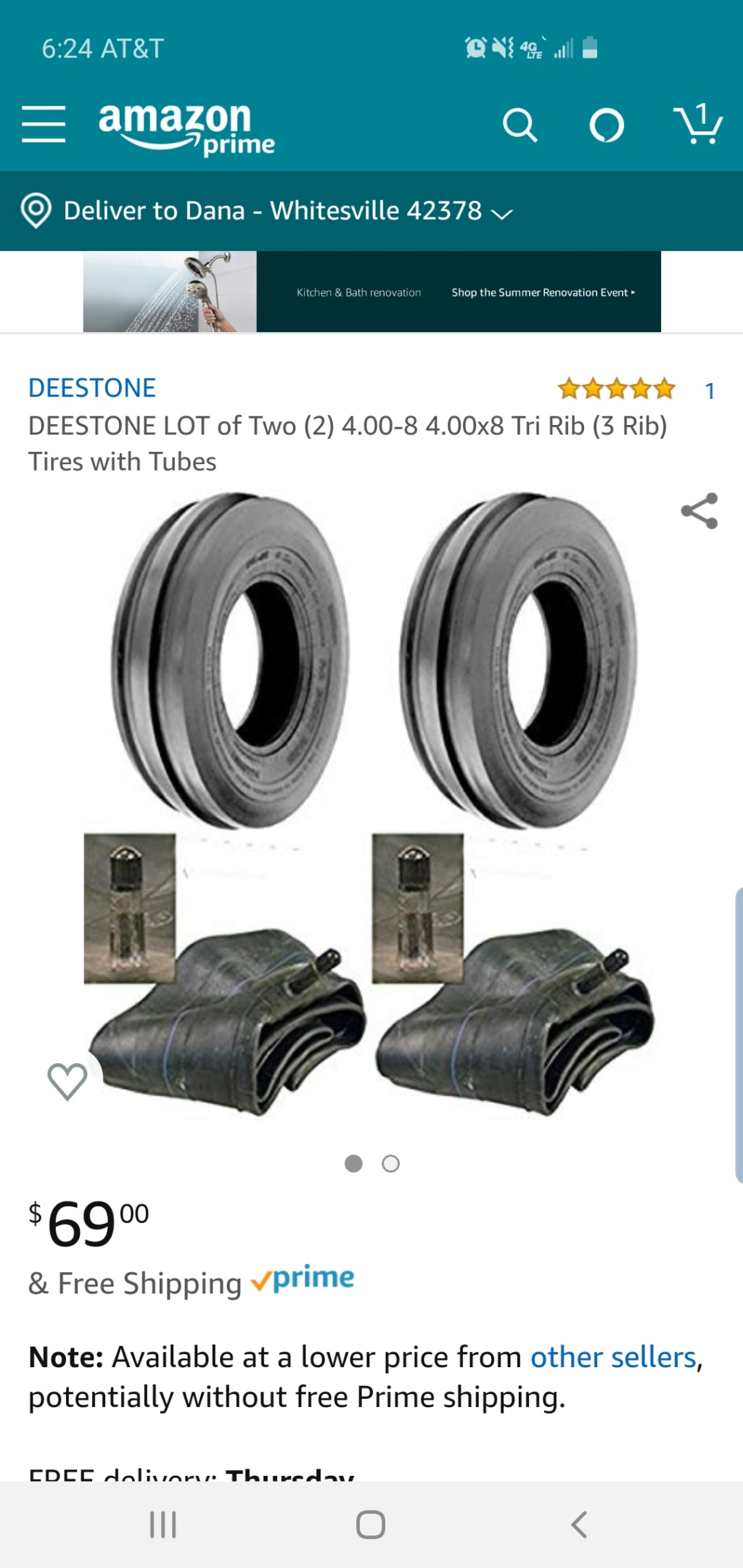
Task: View the five-star customer rating
Action: tap(617, 389)
